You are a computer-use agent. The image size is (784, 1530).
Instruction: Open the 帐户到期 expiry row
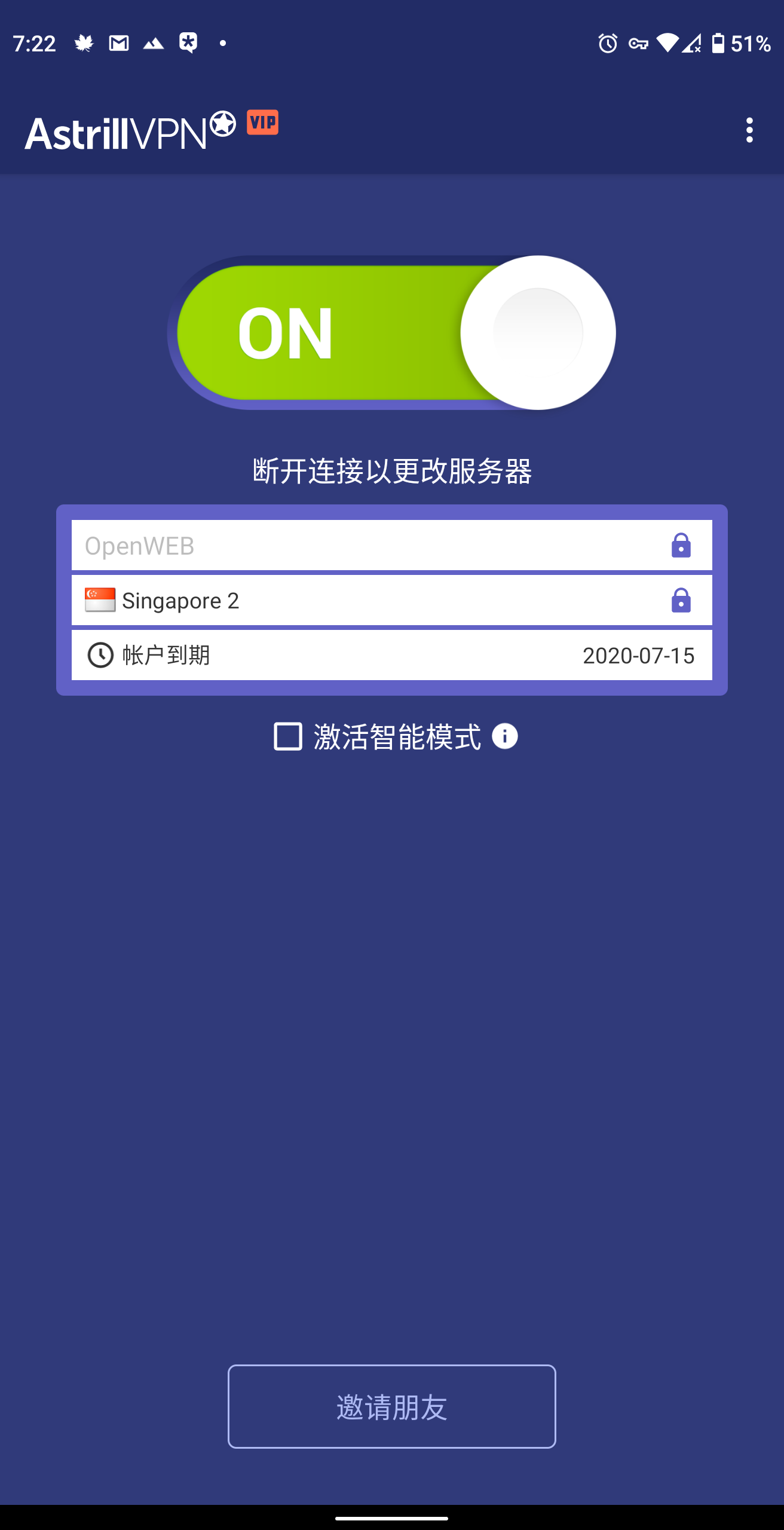click(391, 655)
